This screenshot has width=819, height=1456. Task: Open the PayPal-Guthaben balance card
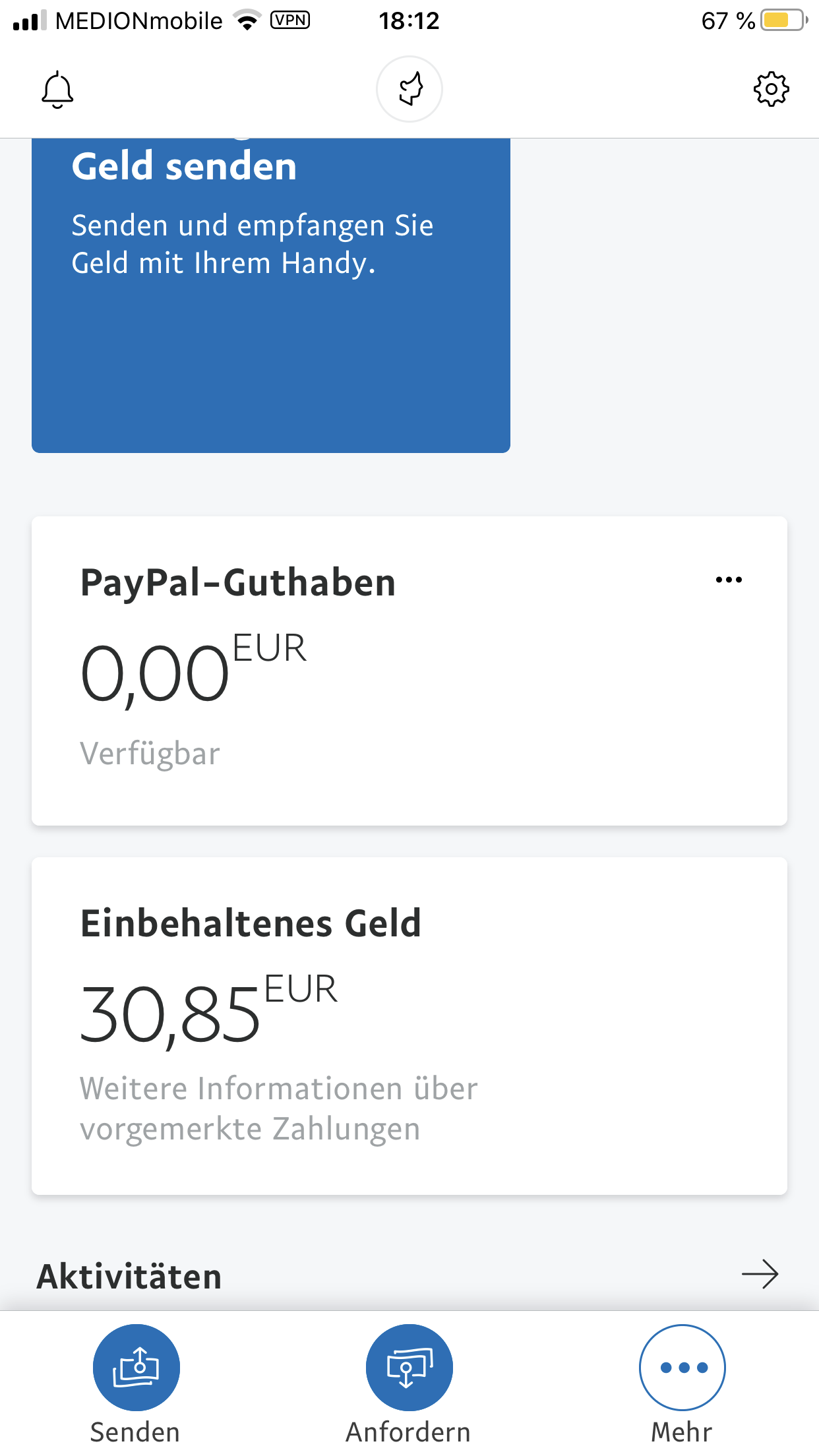click(x=409, y=669)
